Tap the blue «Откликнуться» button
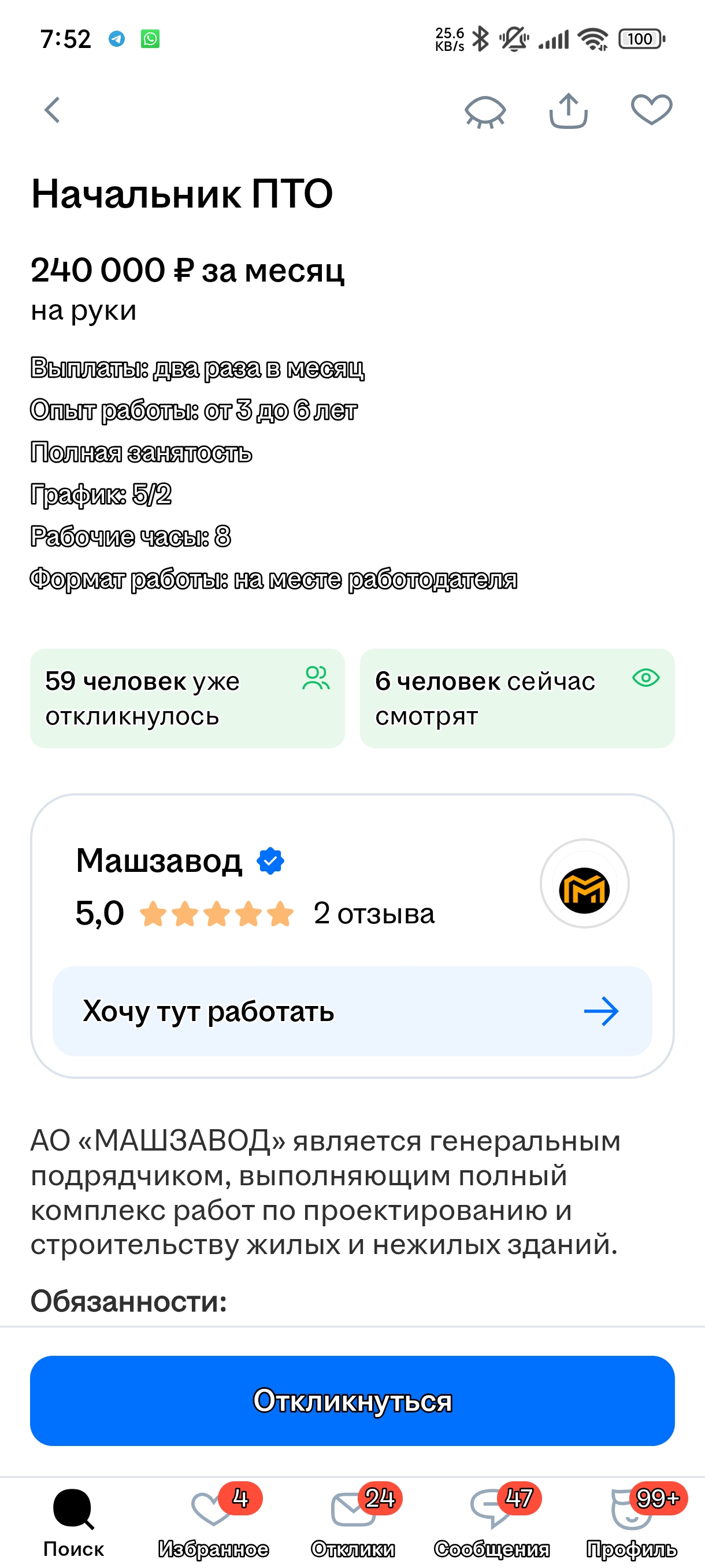The height and width of the screenshot is (1568, 705). (x=352, y=1400)
